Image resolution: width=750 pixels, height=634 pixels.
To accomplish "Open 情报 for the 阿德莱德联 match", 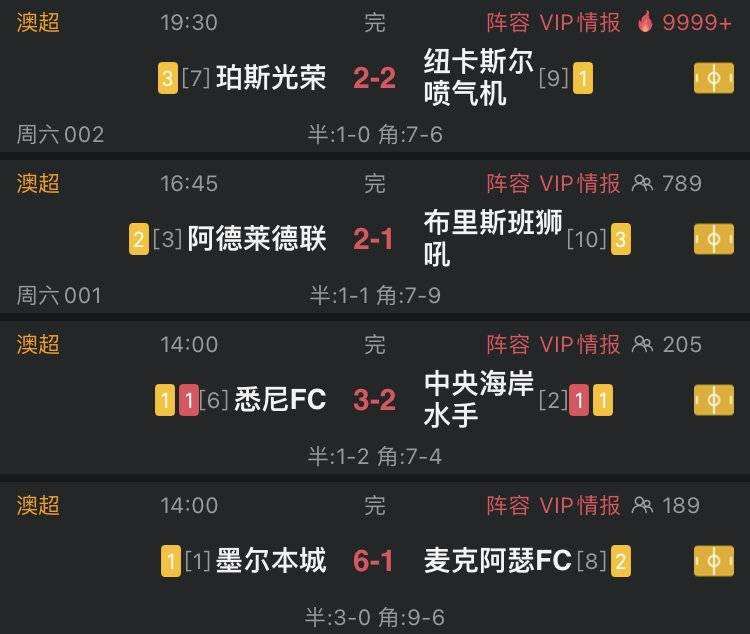I will coord(599,183).
